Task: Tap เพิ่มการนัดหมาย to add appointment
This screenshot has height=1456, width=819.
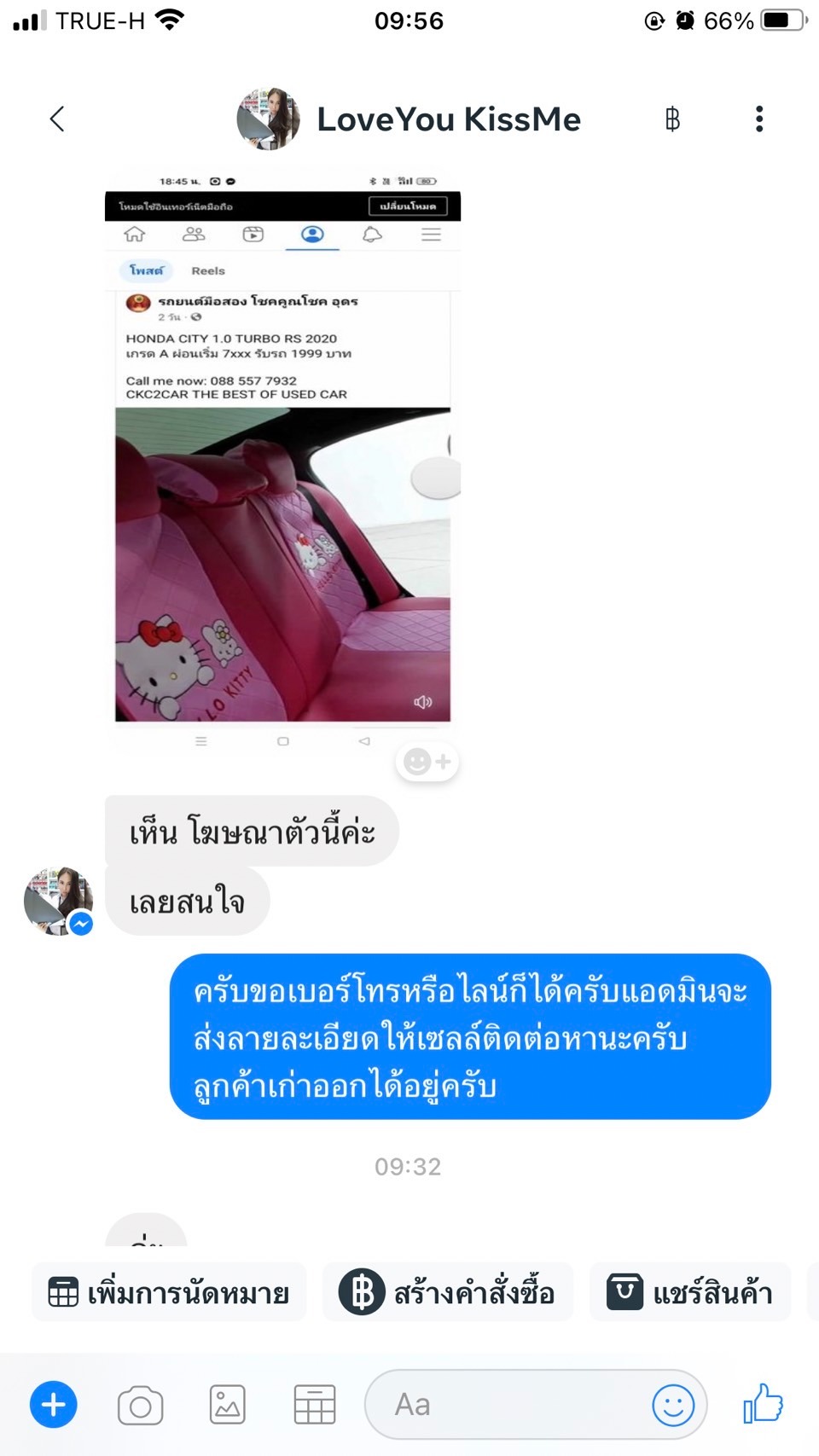Action: [169, 1292]
